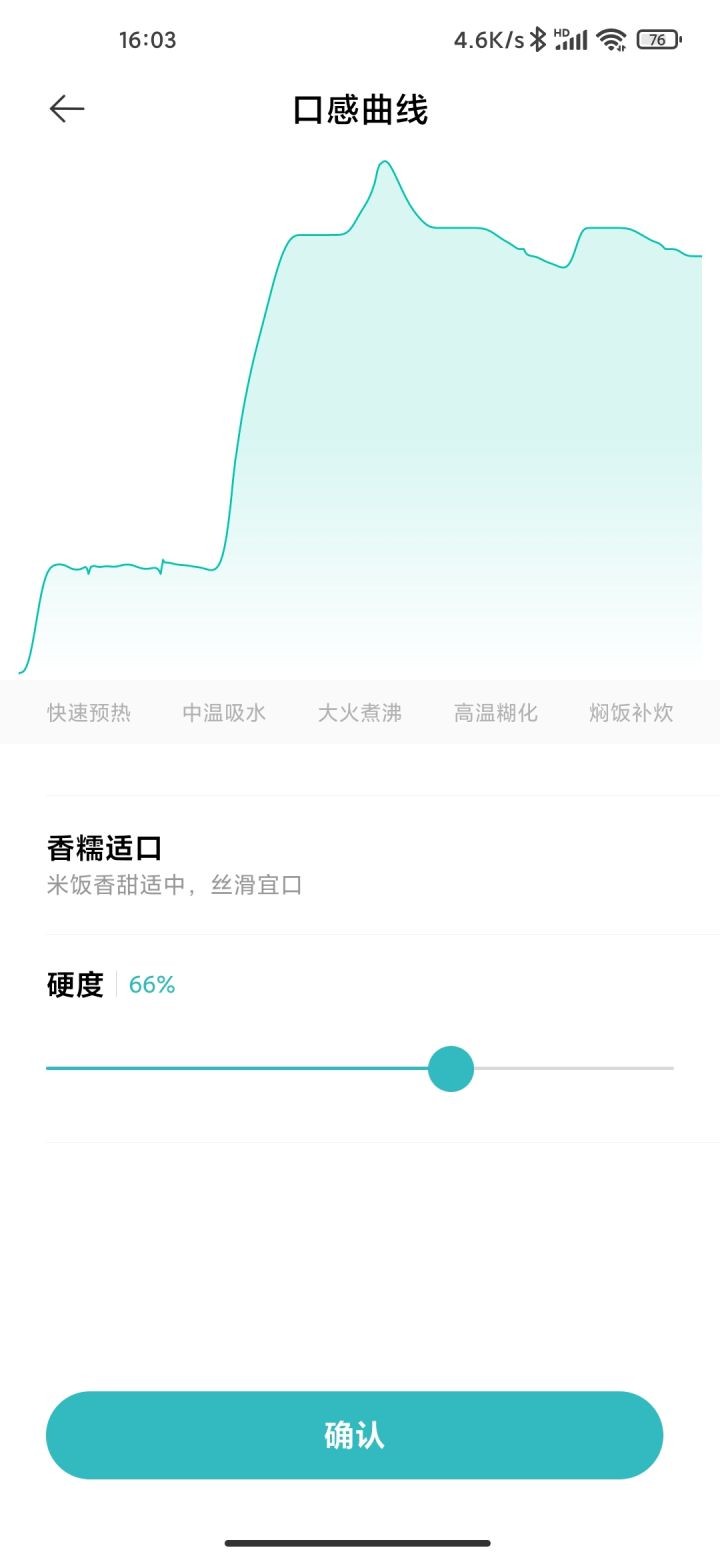Confirm with the 确认 button
This screenshot has width=720, height=1560.
(x=354, y=1435)
